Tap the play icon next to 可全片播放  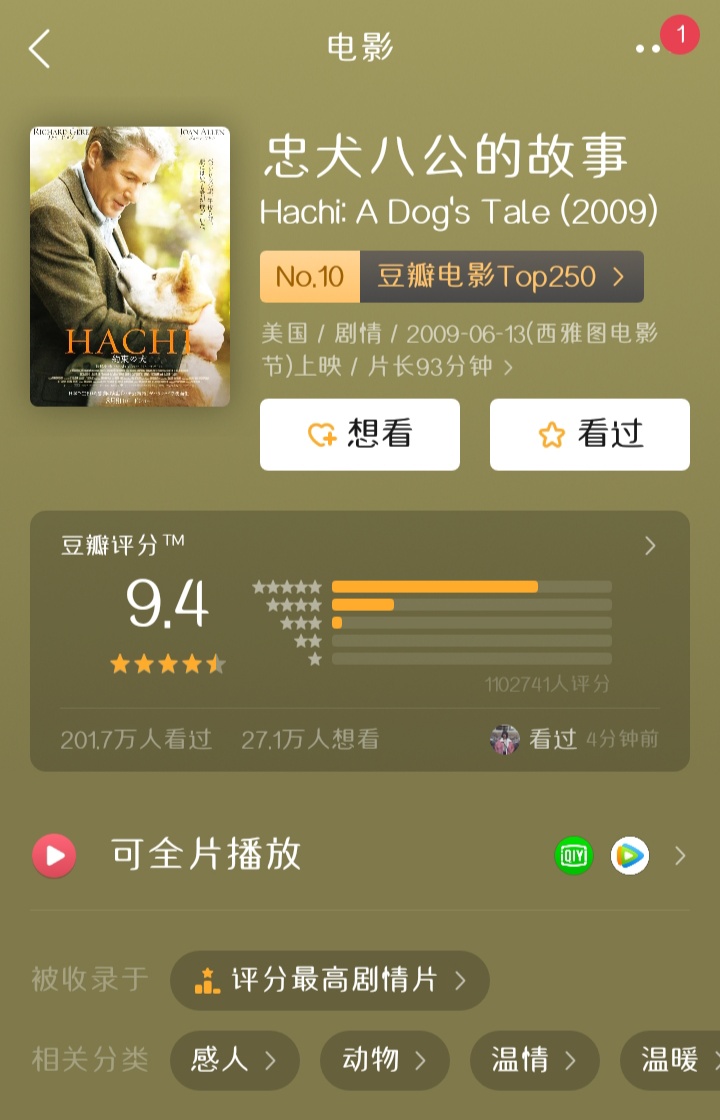[x=54, y=856]
